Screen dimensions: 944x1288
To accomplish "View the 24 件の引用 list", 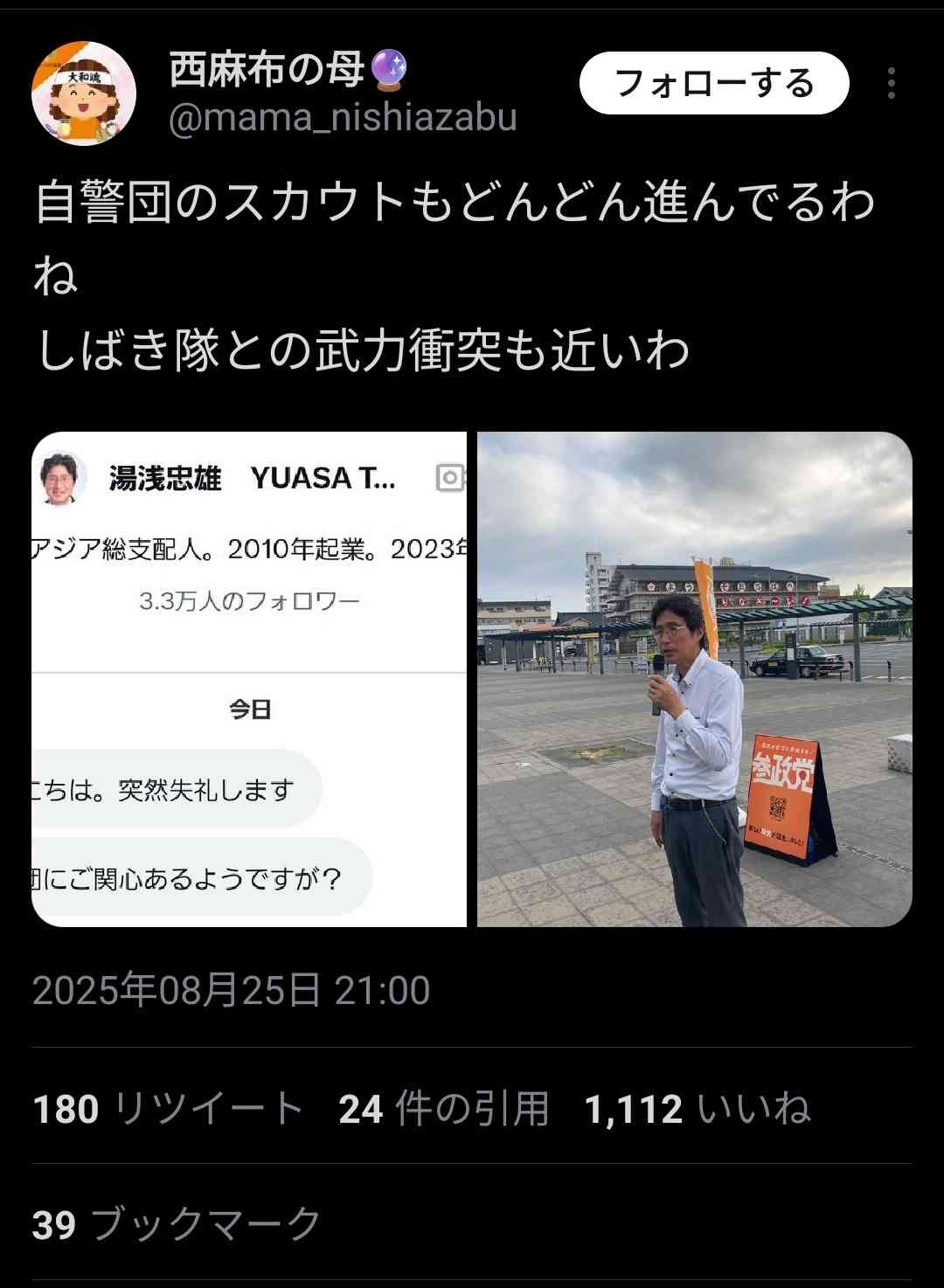I will click(443, 1109).
